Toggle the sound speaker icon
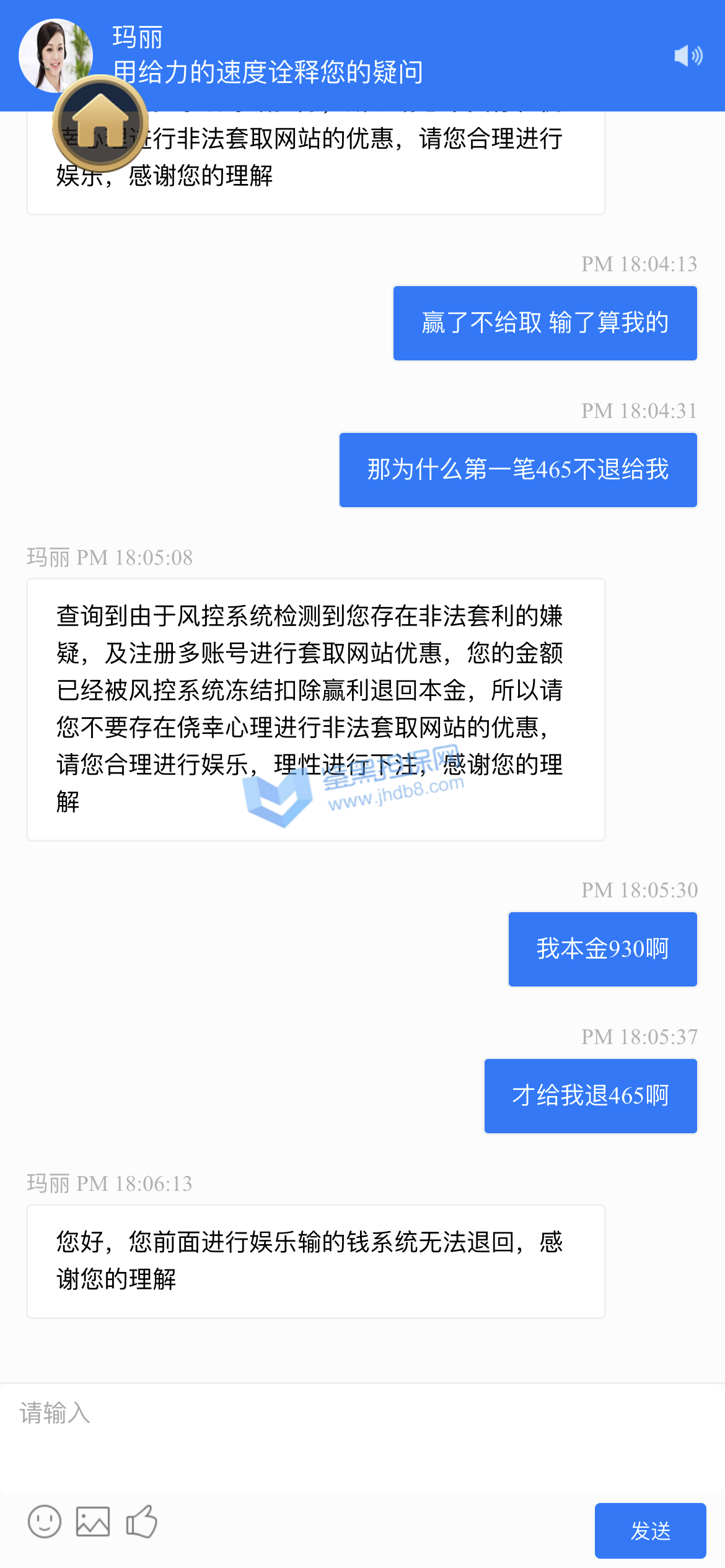Viewport: 725px width, 1568px height. (688, 56)
